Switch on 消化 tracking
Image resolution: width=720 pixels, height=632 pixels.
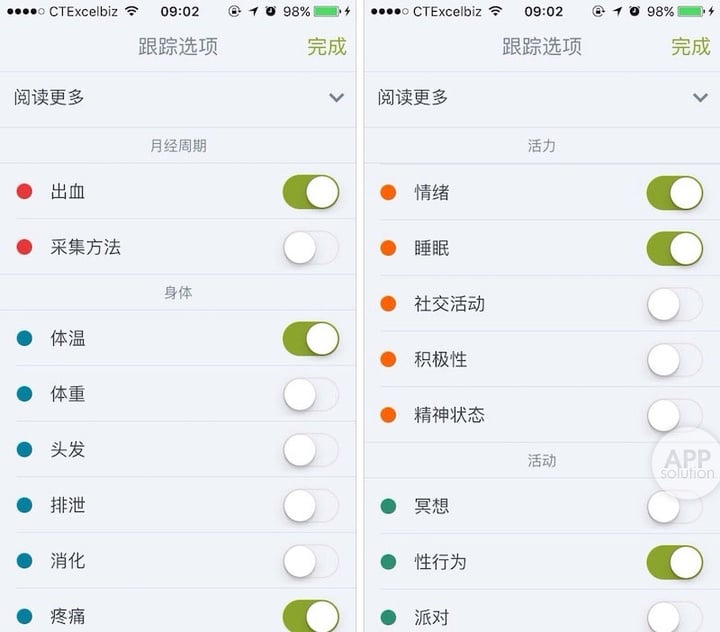311,561
